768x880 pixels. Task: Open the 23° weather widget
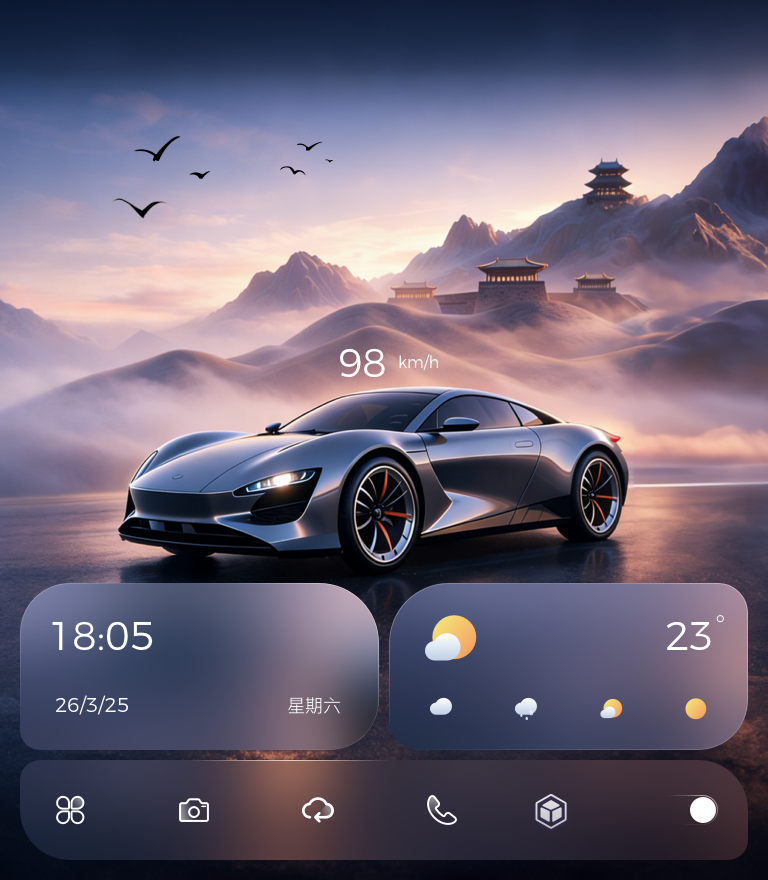click(x=568, y=666)
